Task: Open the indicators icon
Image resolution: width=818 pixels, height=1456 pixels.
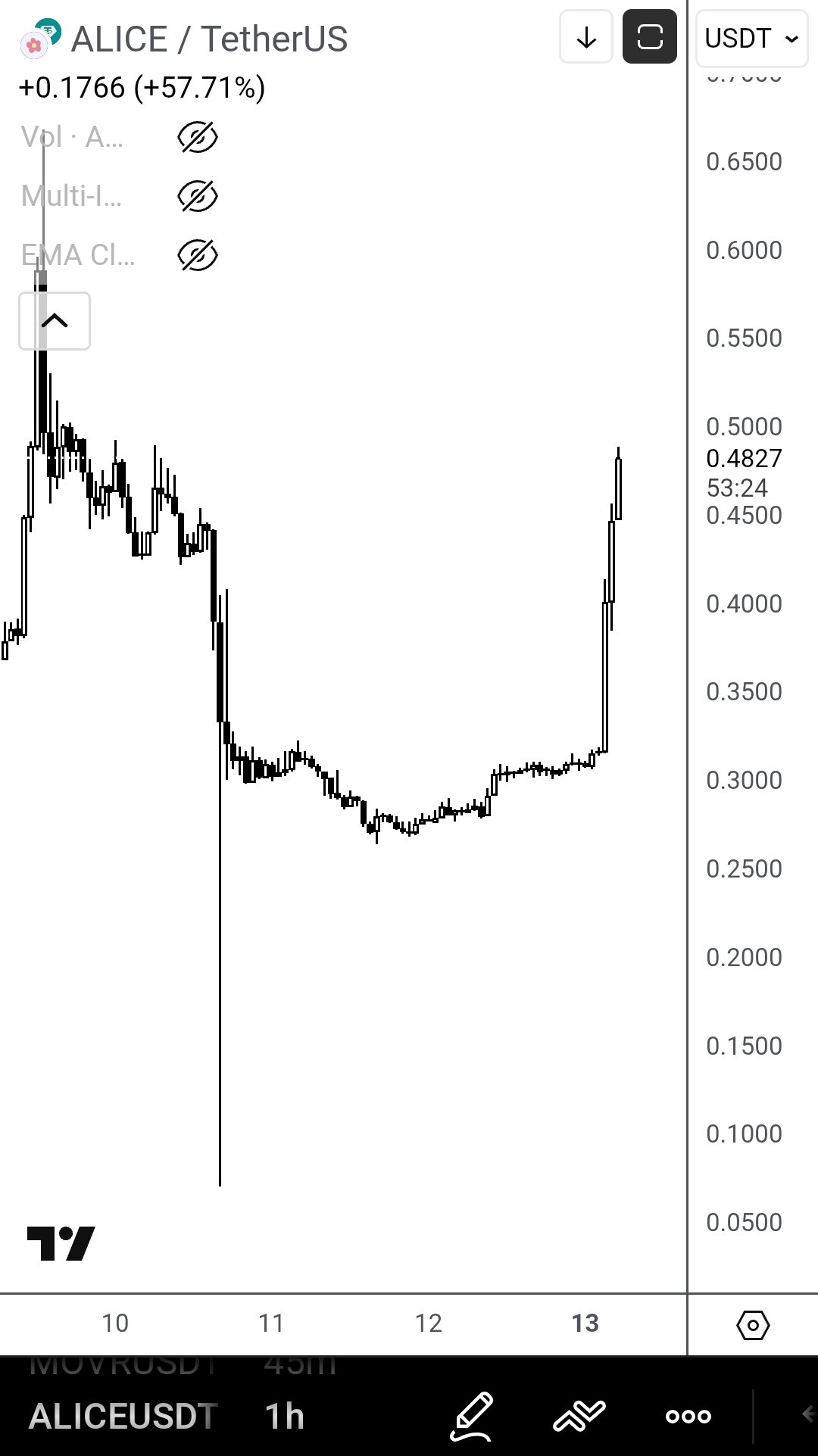Action: pyautogui.click(x=579, y=1415)
